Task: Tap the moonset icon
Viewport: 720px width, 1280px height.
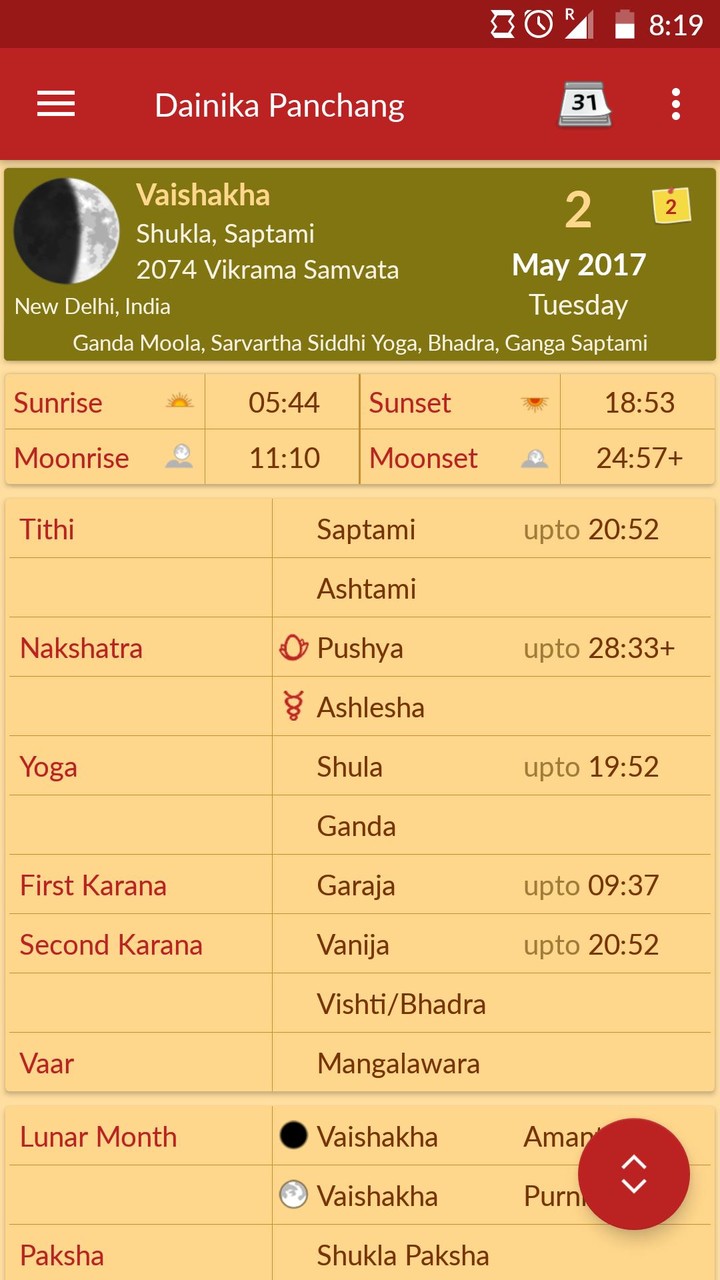Action: coord(537,457)
